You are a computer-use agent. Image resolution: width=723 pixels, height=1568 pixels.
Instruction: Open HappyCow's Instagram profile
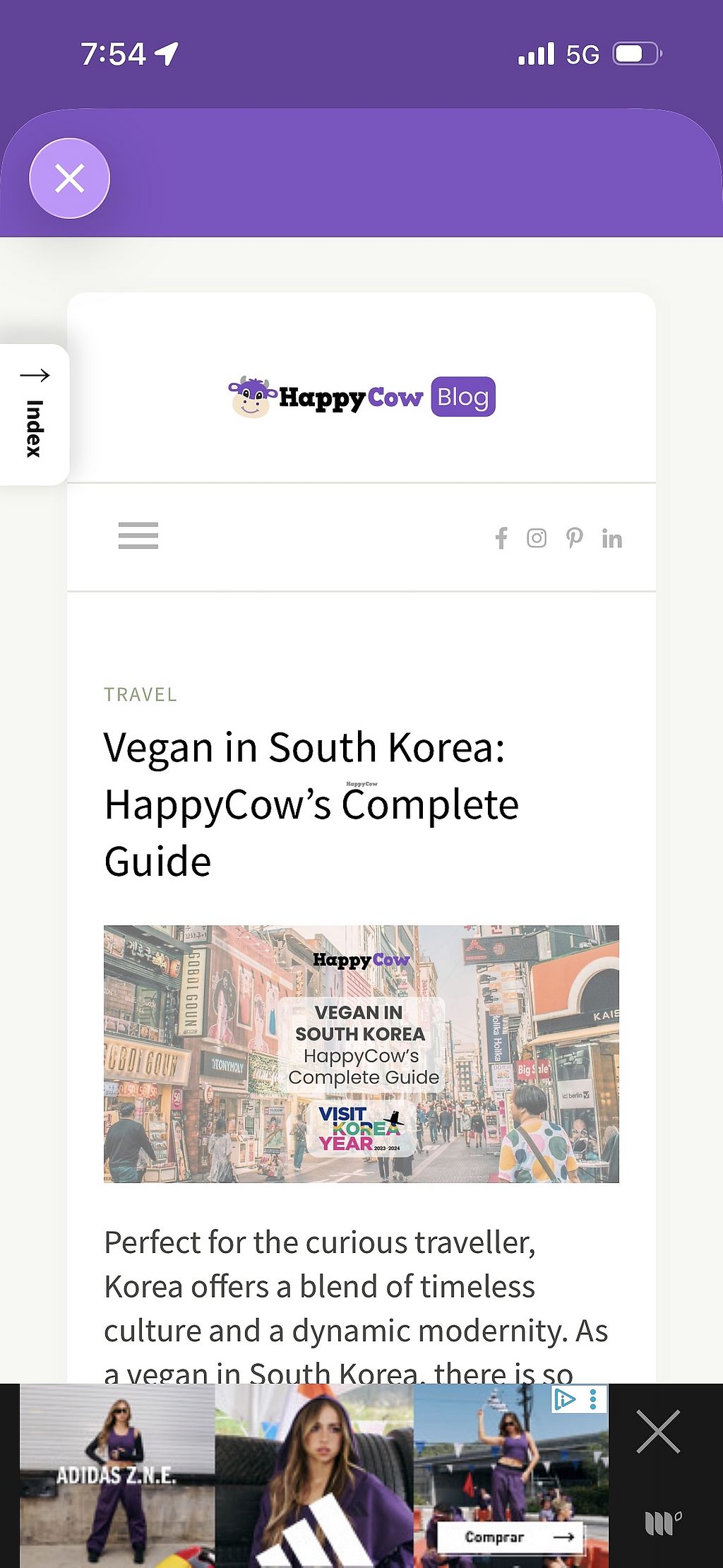pos(537,538)
